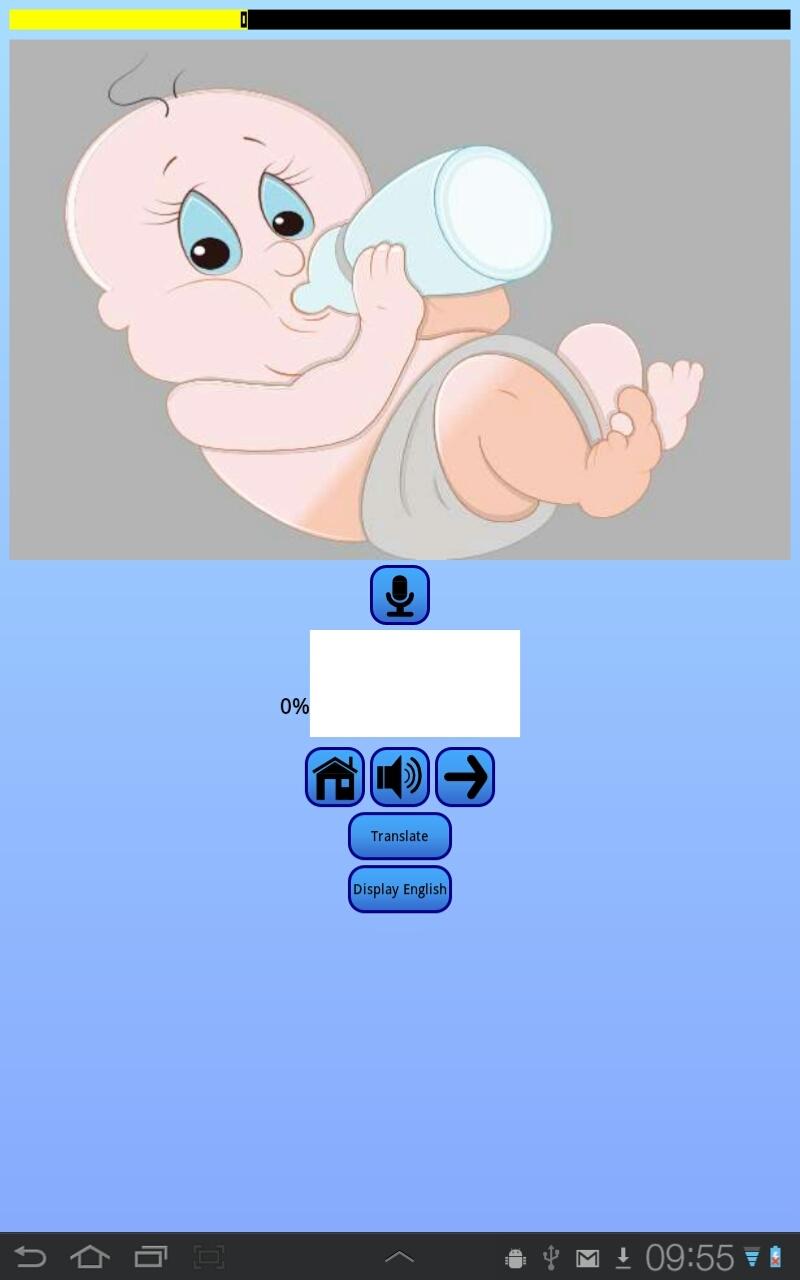Viewport: 800px width, 1280px height.
Task: Tap Display English button
Action: tap(400, 889)
